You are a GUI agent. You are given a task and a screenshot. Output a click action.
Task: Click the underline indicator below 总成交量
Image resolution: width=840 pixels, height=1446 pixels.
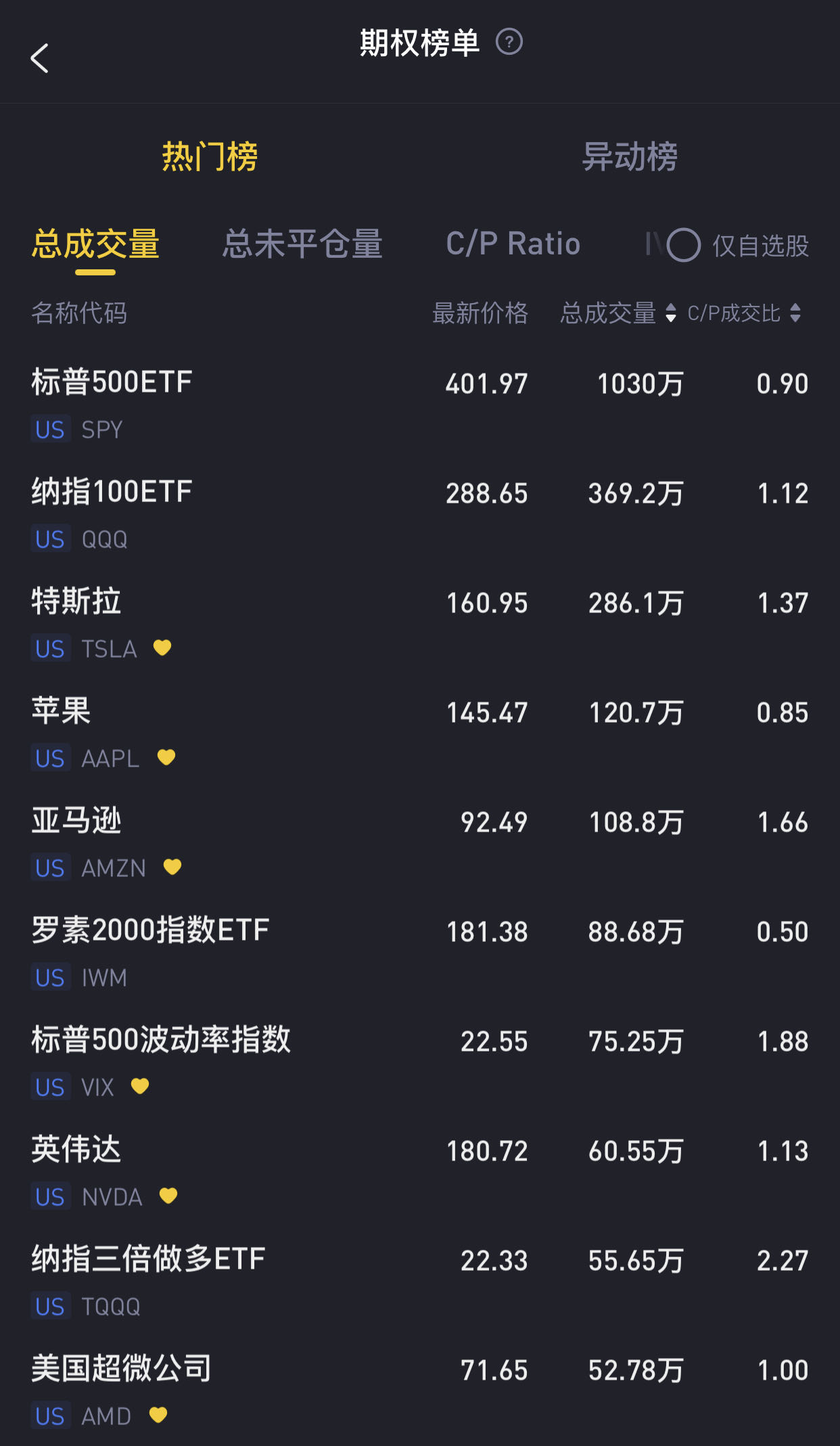pos(95,273)
